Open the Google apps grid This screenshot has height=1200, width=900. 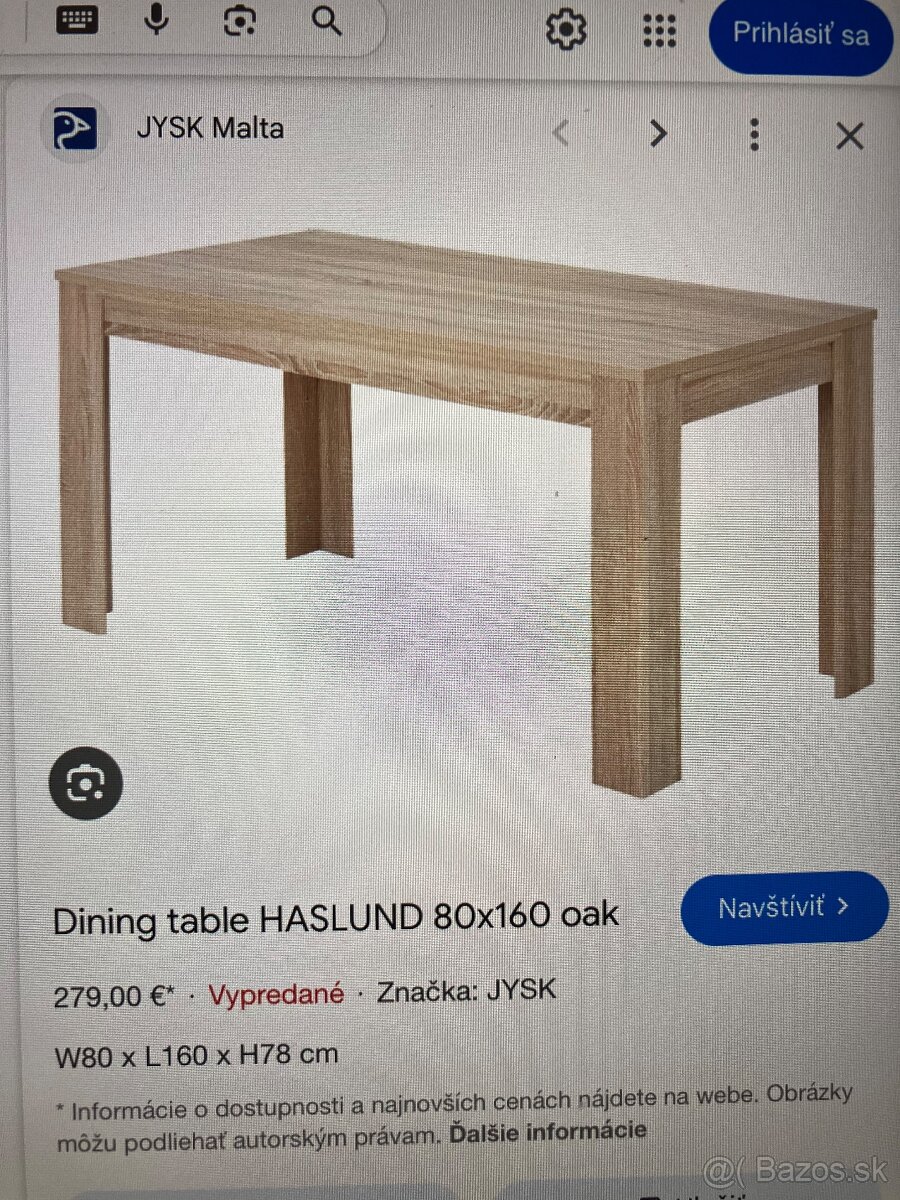659,30
